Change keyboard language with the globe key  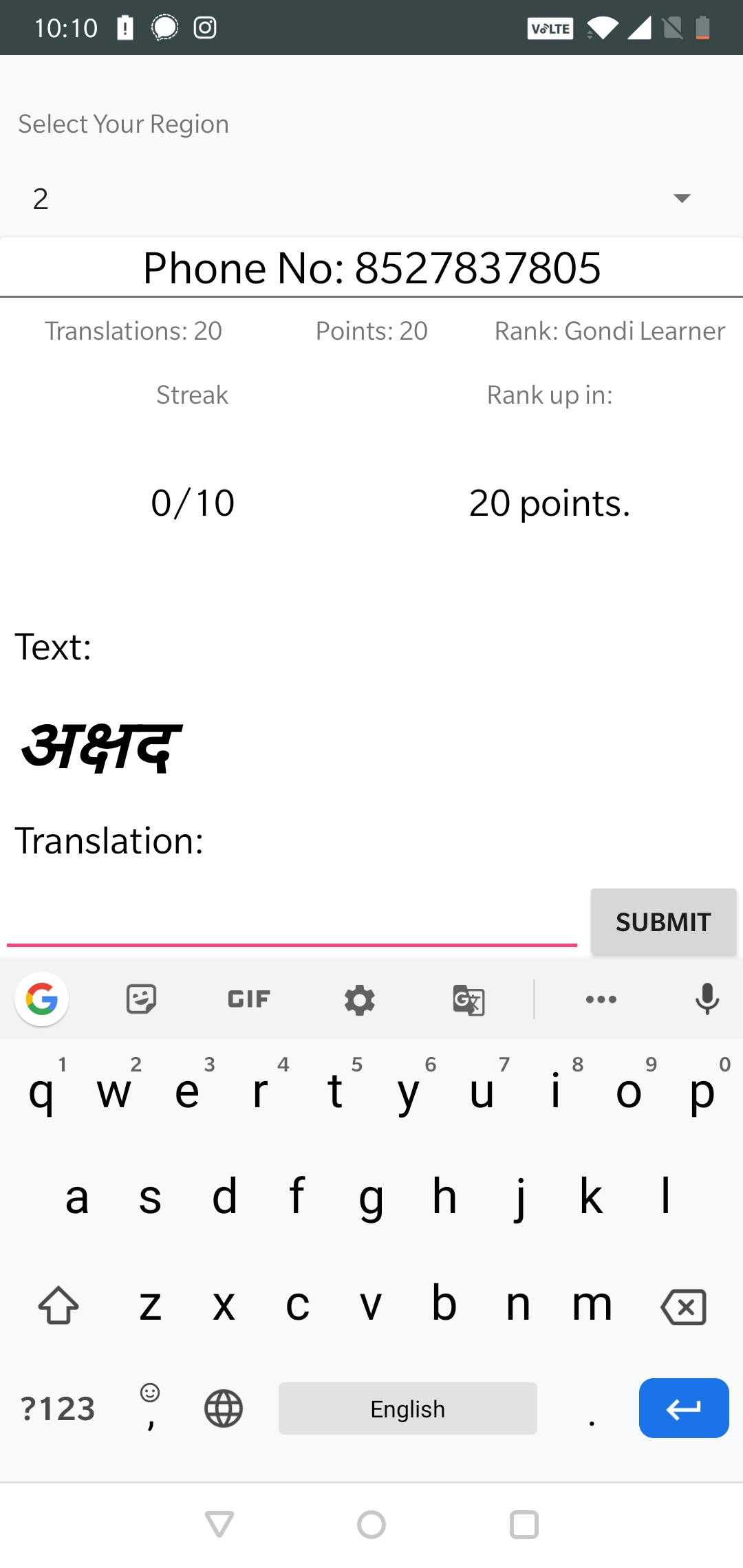[224, 1408]
